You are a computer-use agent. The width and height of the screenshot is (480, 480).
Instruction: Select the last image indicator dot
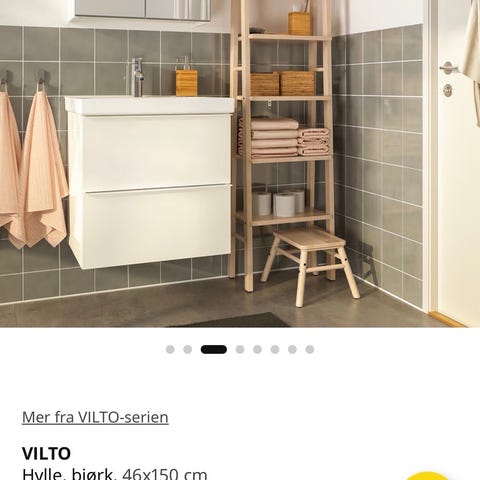coord(310,349)
